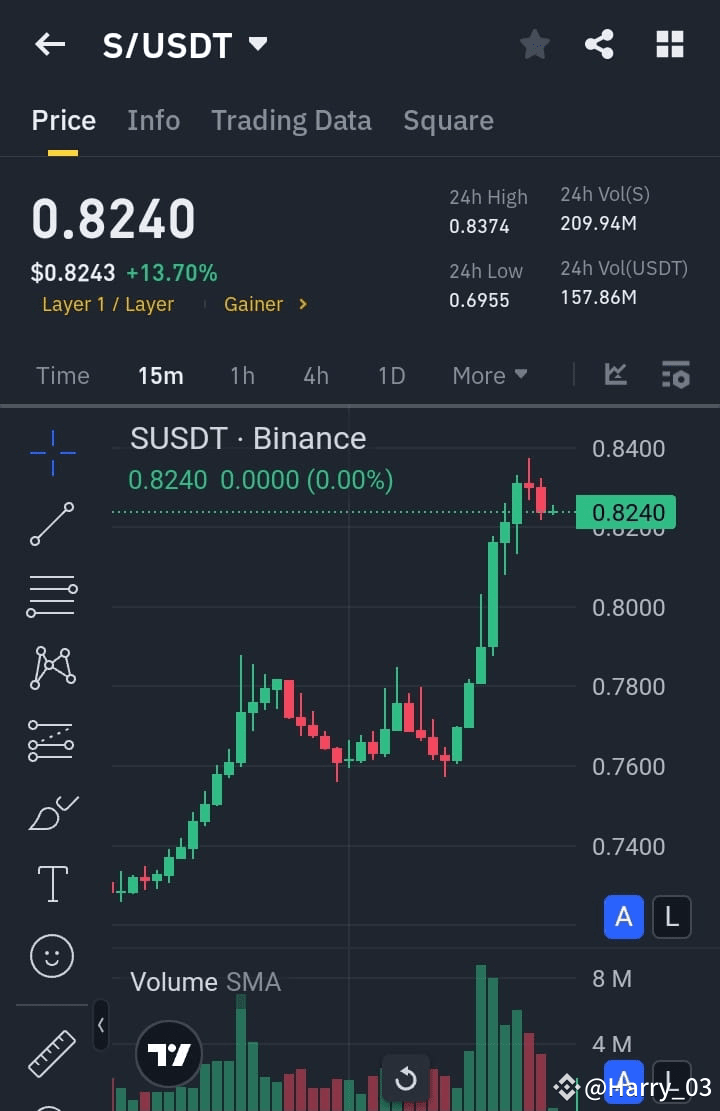Open the emoji sticker tool
The height and width of the screenshot is (1111, 720).
pyautogui.click(x=51, y=956)
